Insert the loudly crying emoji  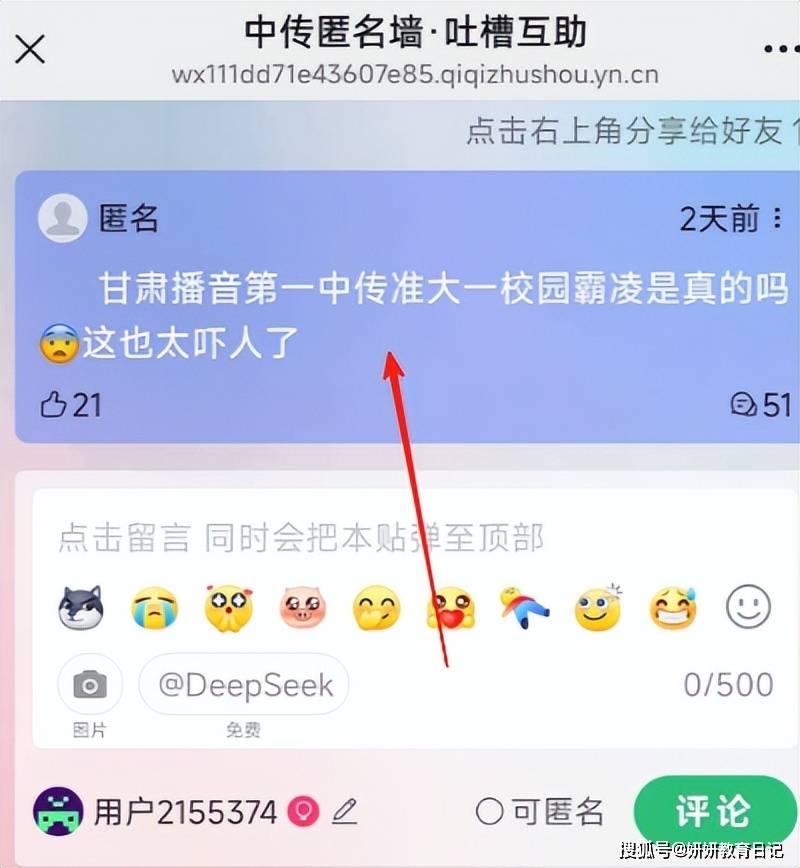click(155, 607)
